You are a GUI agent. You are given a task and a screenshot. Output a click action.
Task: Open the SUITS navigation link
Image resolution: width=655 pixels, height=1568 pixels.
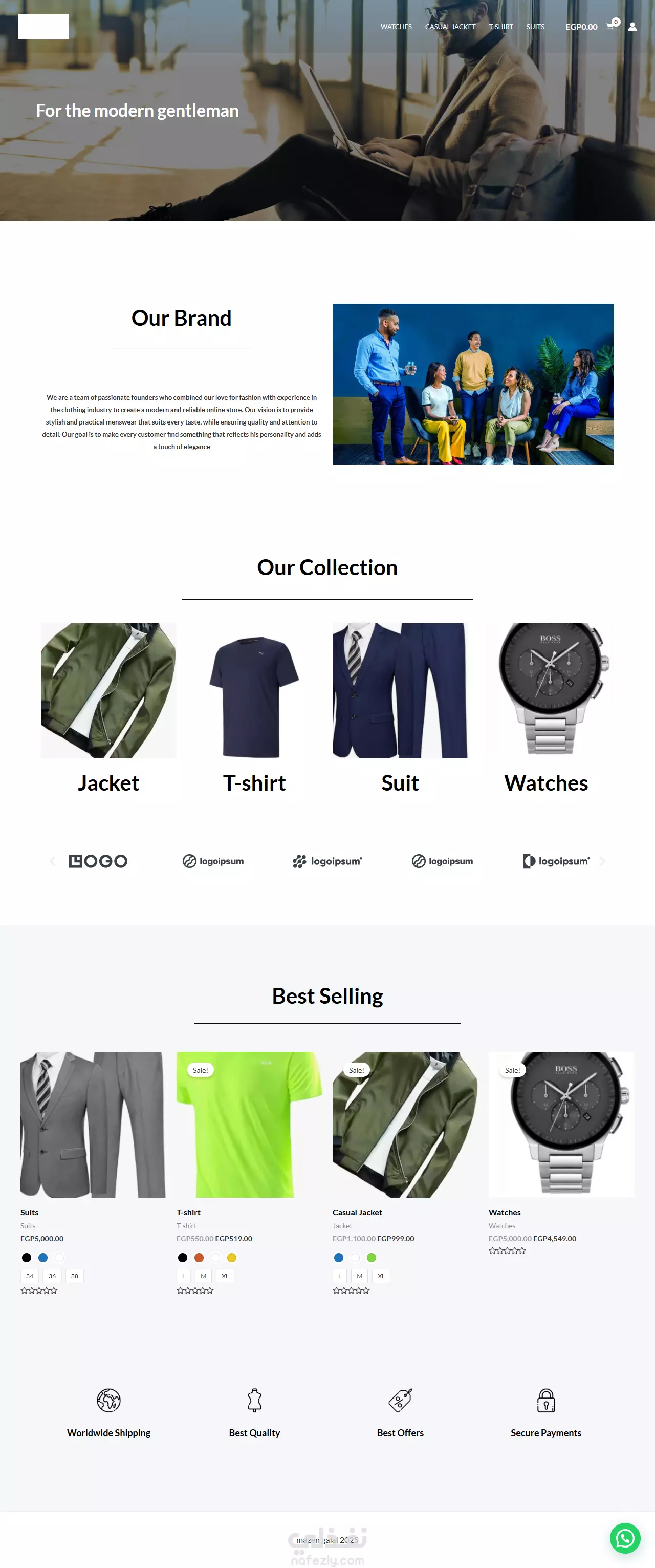(x=535, y=27)
